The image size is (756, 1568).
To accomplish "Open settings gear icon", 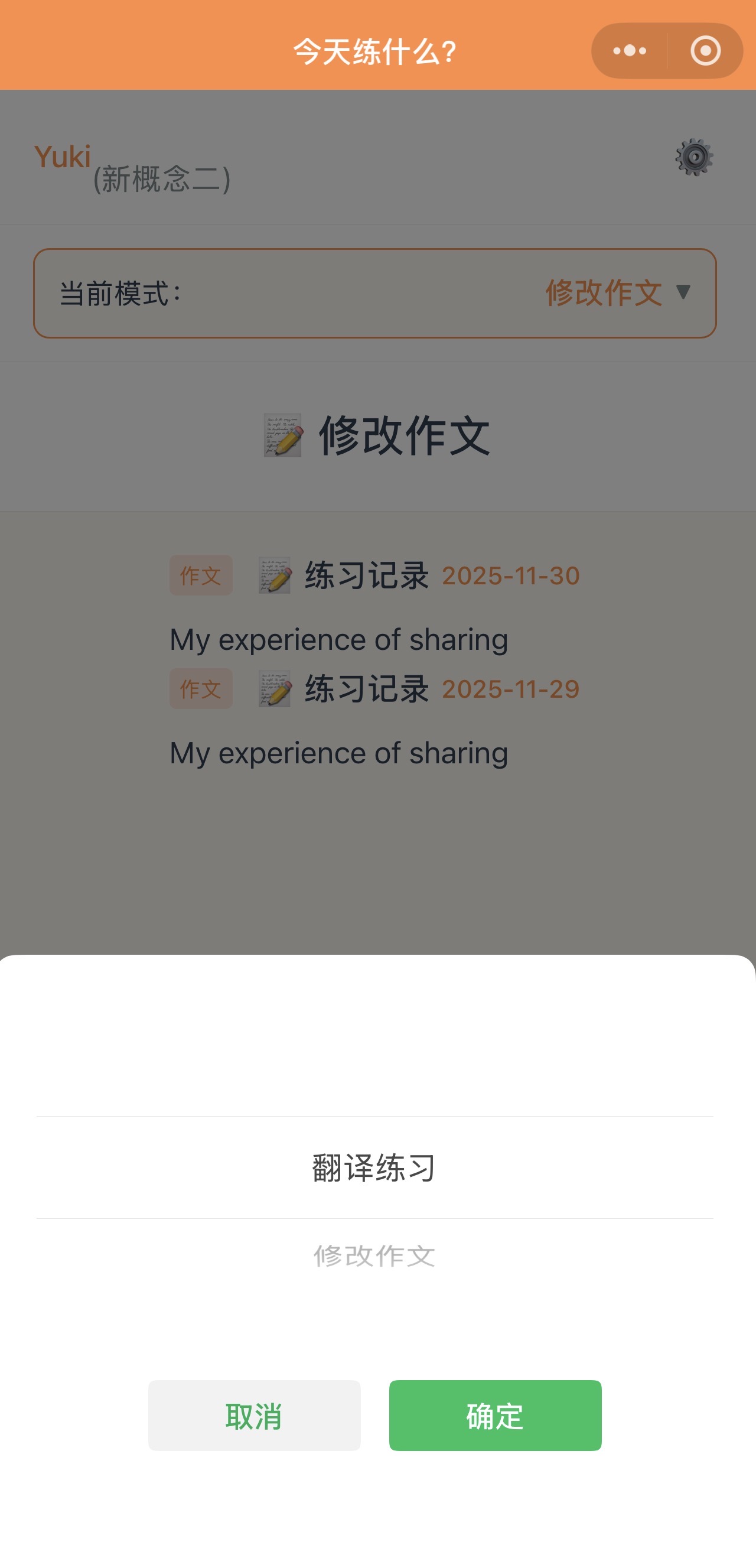I will pos(694,157).
